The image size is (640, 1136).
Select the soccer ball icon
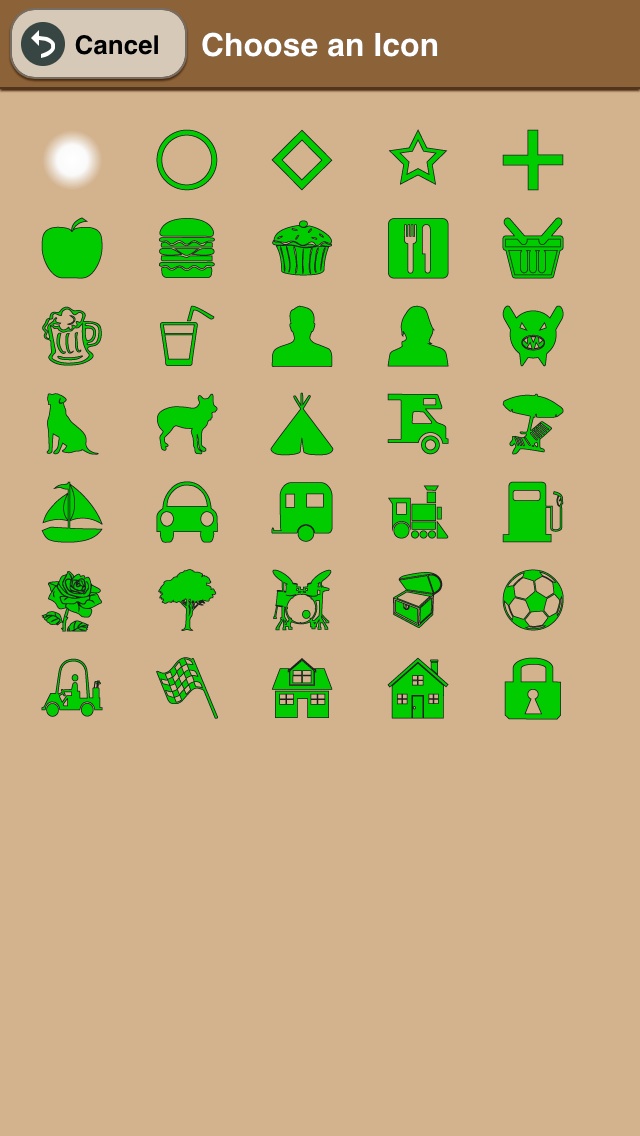click(x=533, y=600)
